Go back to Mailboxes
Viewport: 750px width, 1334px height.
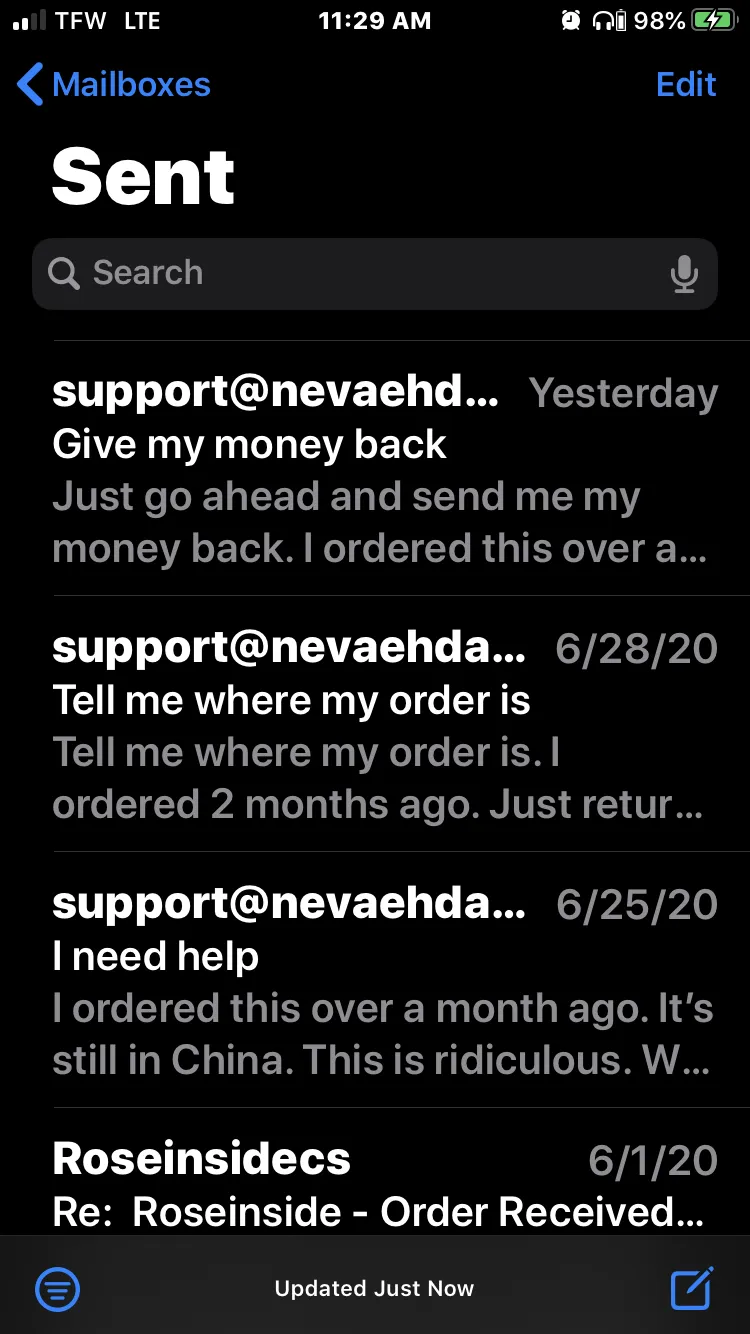[x=114, y=85]
